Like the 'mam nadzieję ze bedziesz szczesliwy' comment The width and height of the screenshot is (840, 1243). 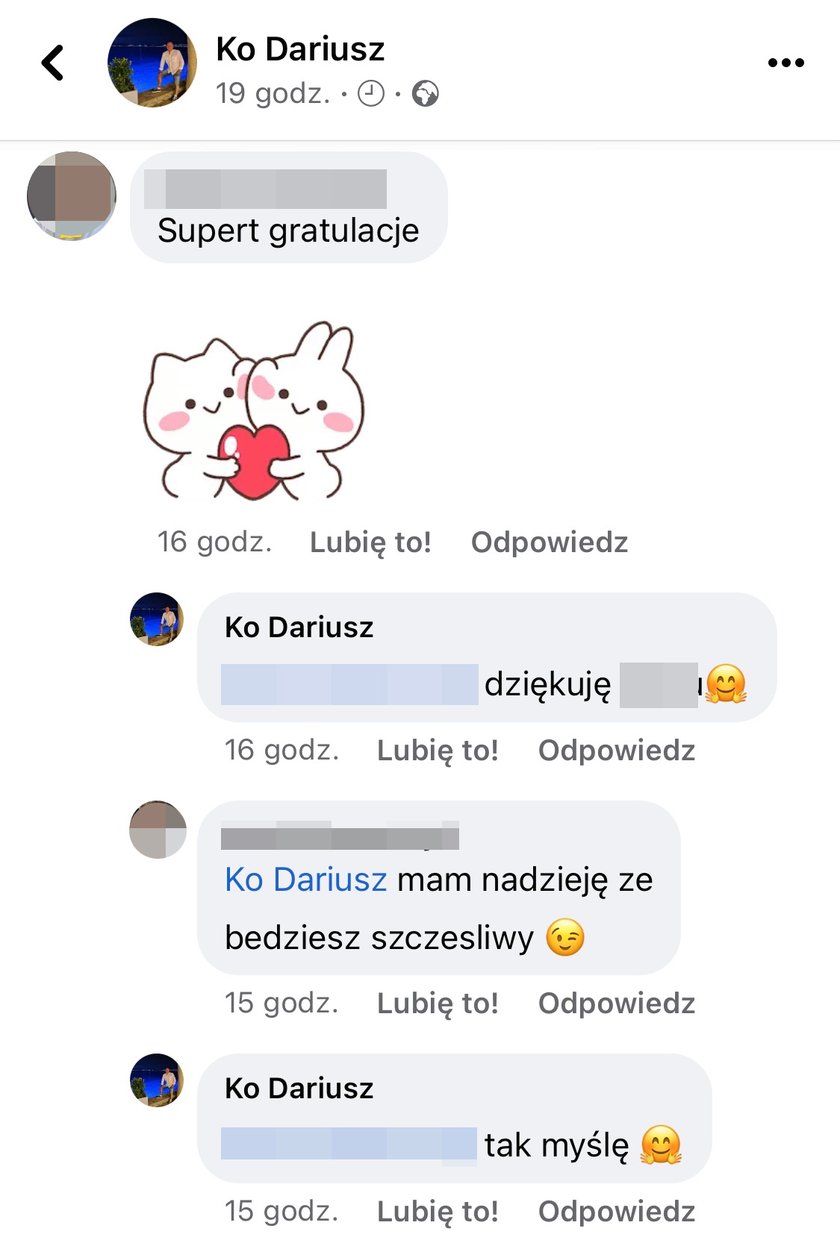point(437,1003)
